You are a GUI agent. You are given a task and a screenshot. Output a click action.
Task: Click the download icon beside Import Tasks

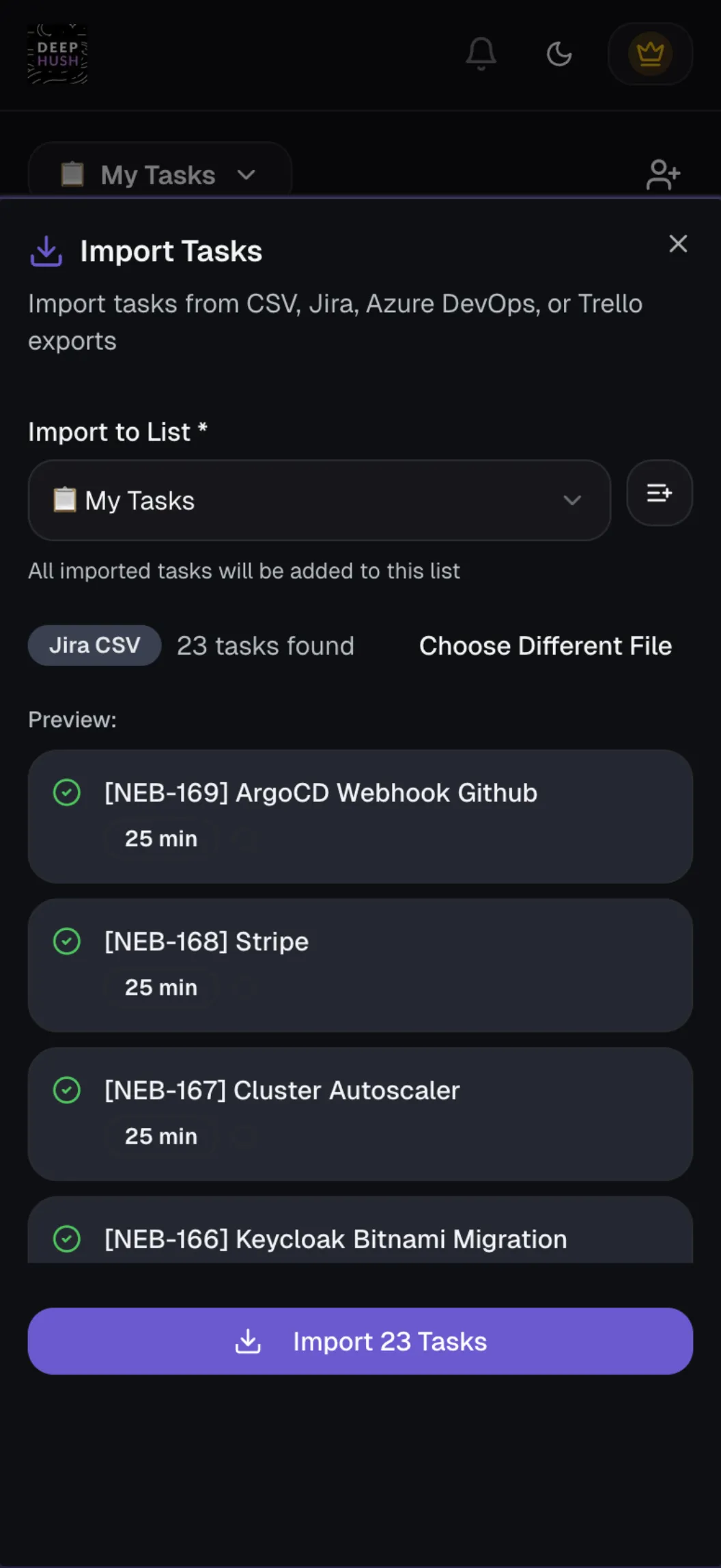tap(45, 251)
